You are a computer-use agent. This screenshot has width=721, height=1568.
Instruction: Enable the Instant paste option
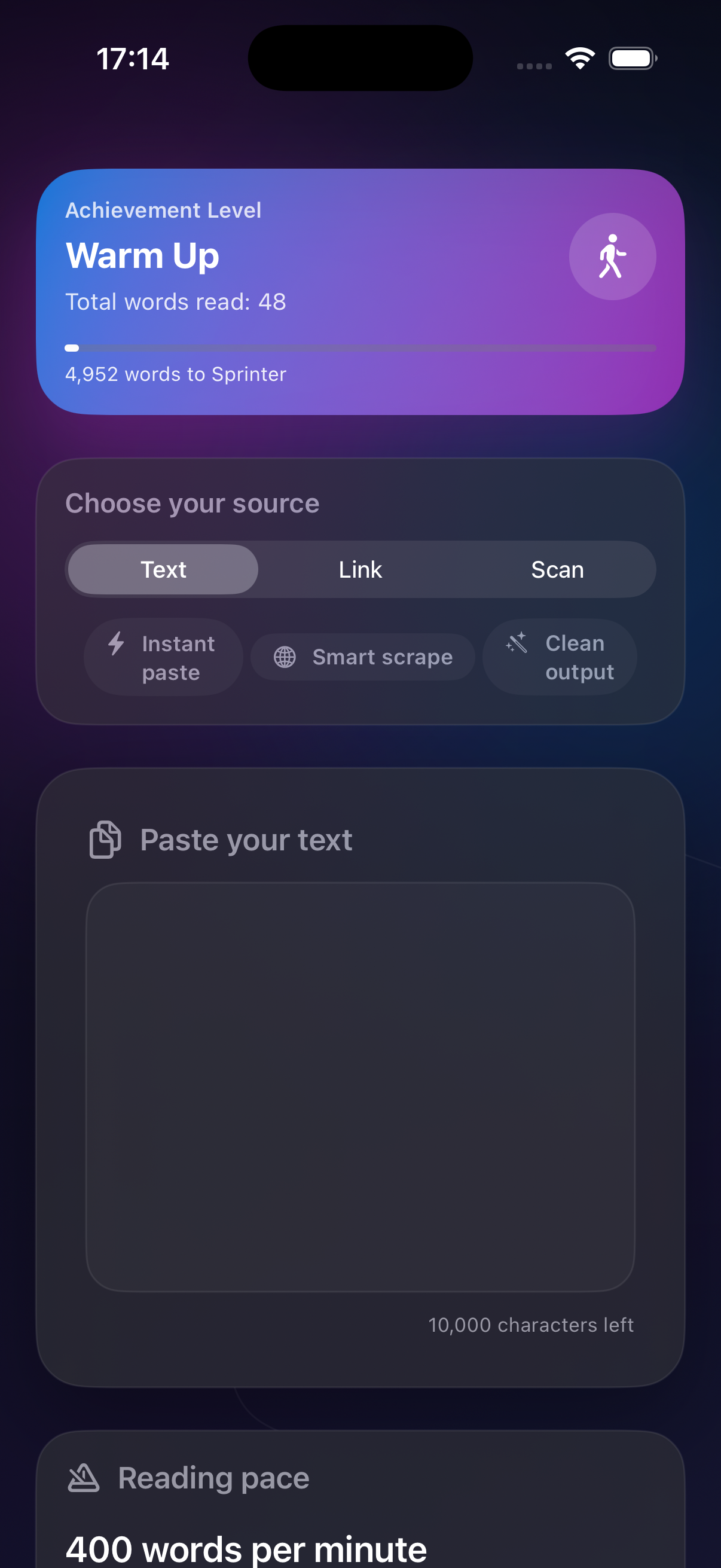click(x=163, y=657)
